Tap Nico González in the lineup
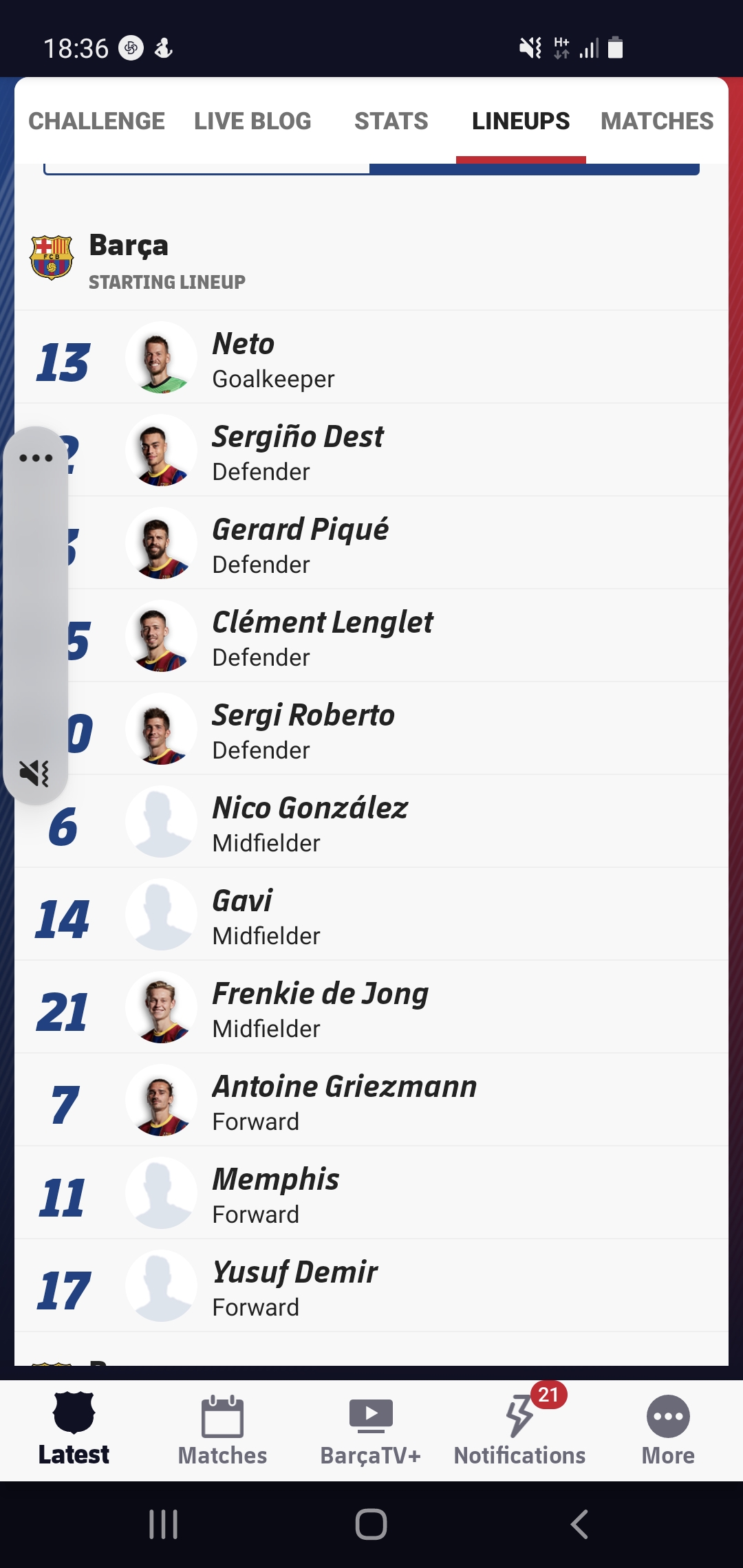743x1568 pixels. [371, 822]
